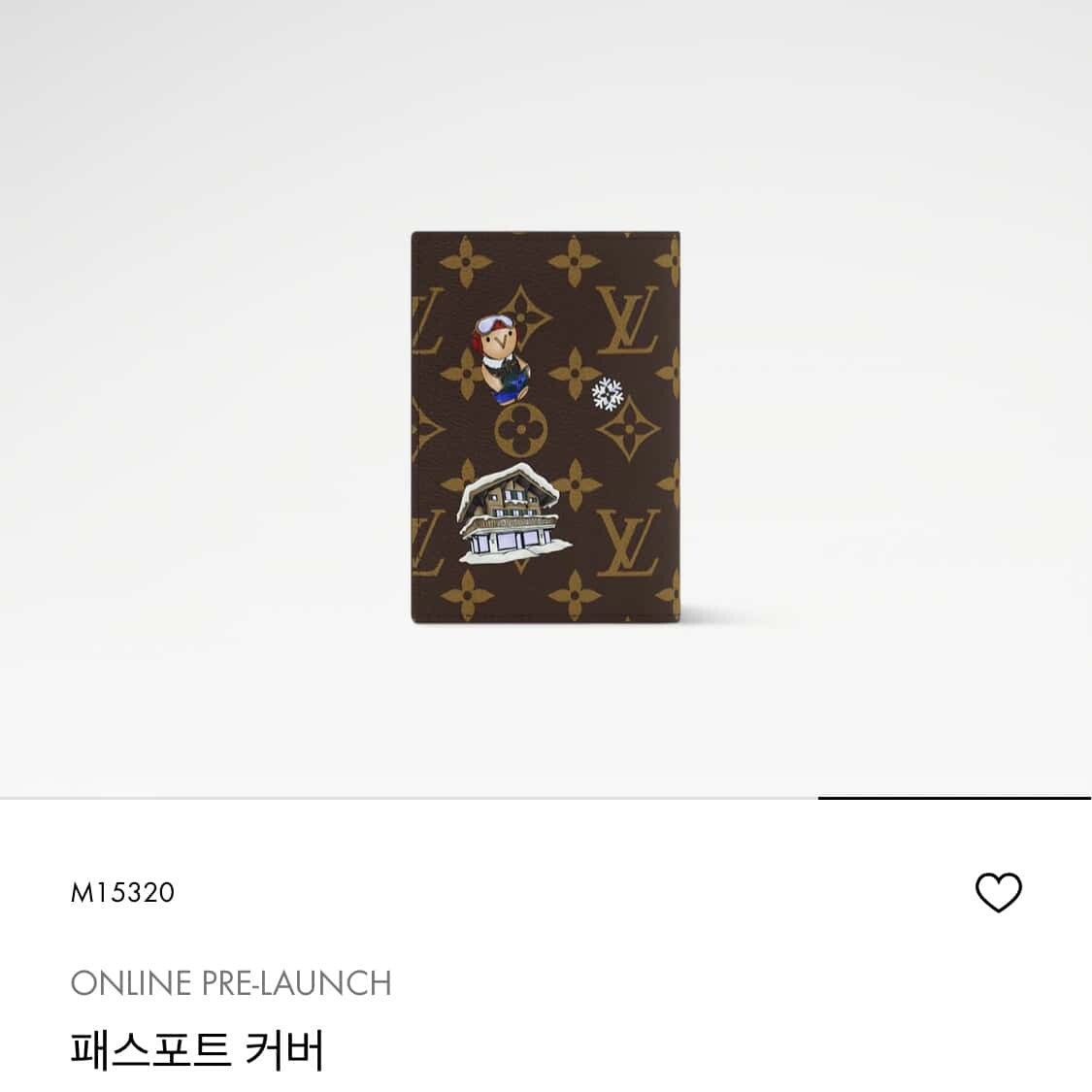Screen dimensions: 1092x1092
Task: Open the passport cover product image
Action: click(x=545, y=427)
